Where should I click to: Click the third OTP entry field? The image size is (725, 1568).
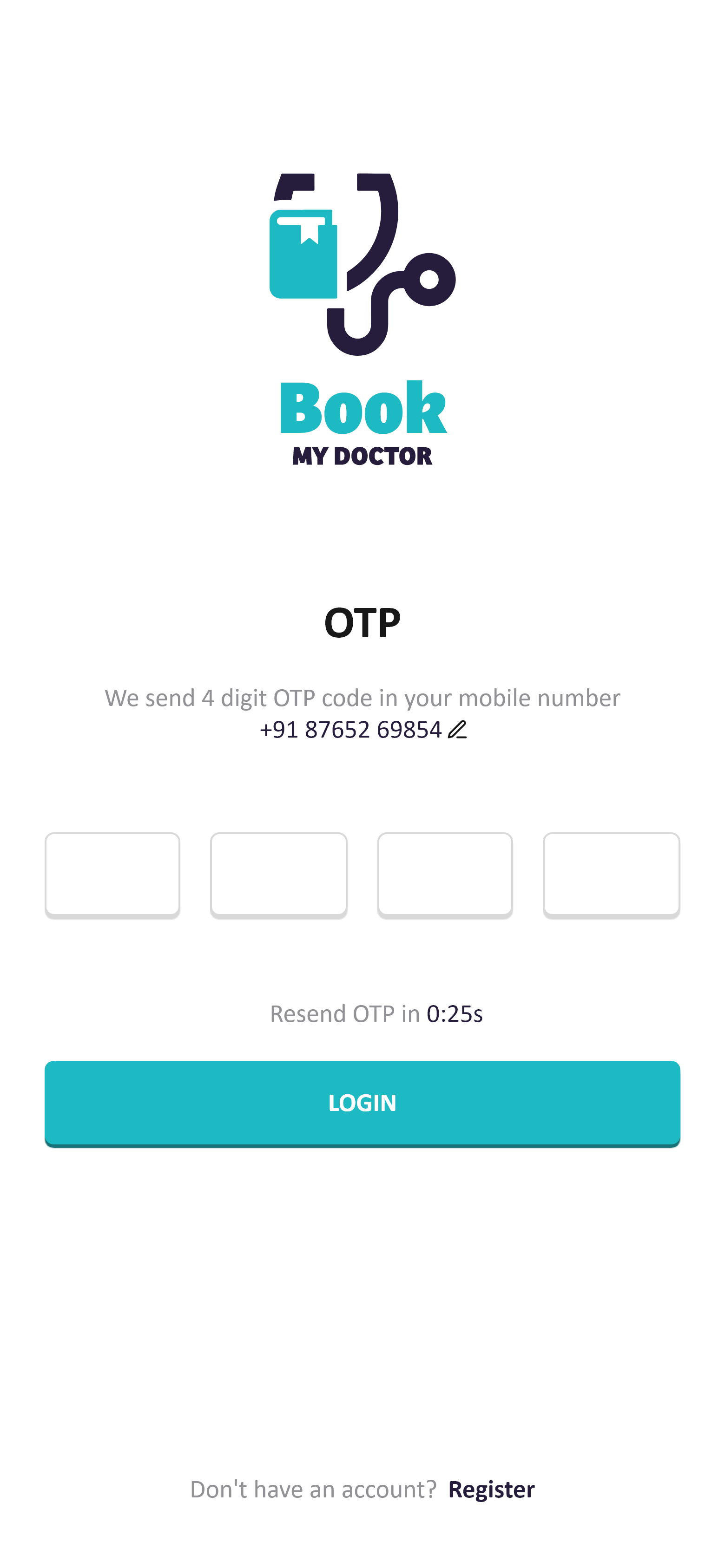pos(445,875)
